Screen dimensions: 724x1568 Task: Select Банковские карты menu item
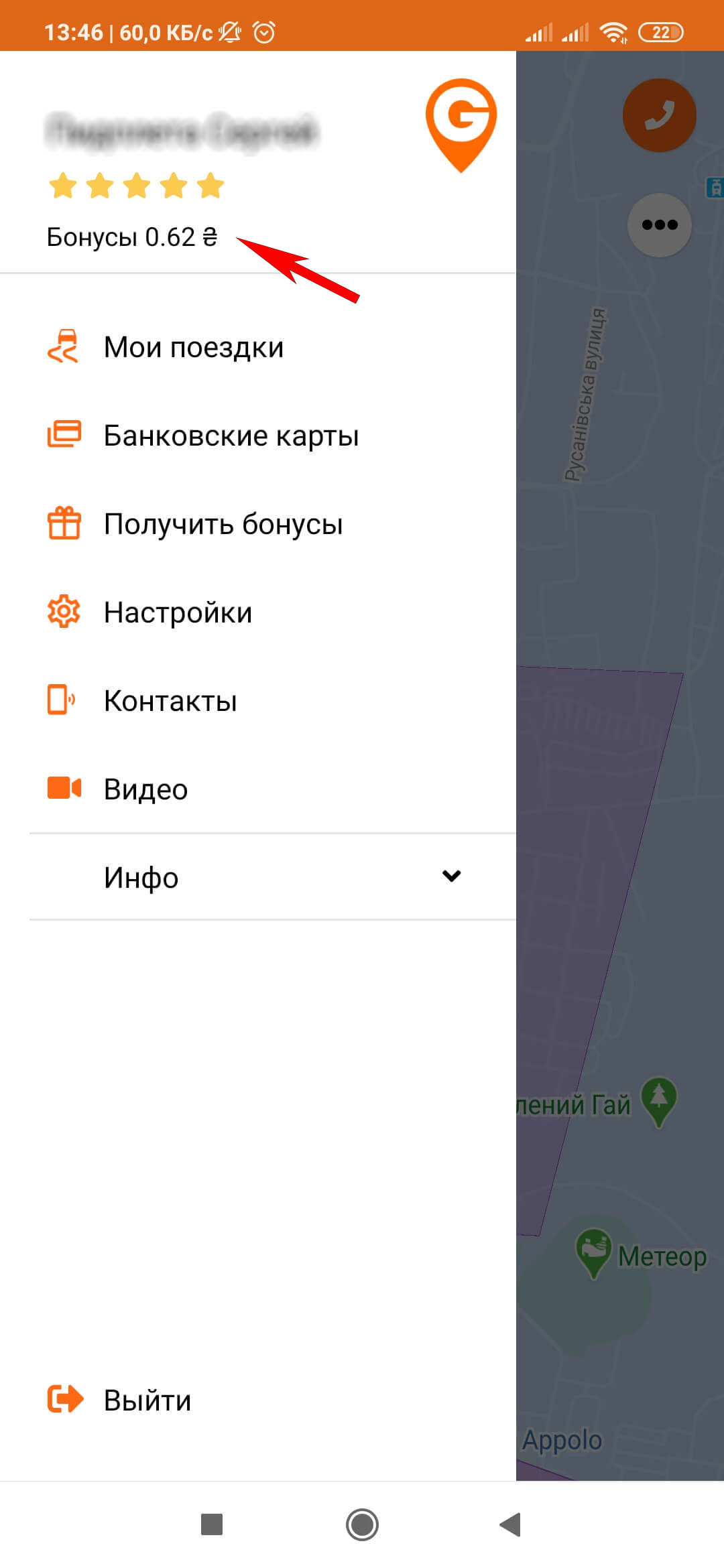point(230,435)
